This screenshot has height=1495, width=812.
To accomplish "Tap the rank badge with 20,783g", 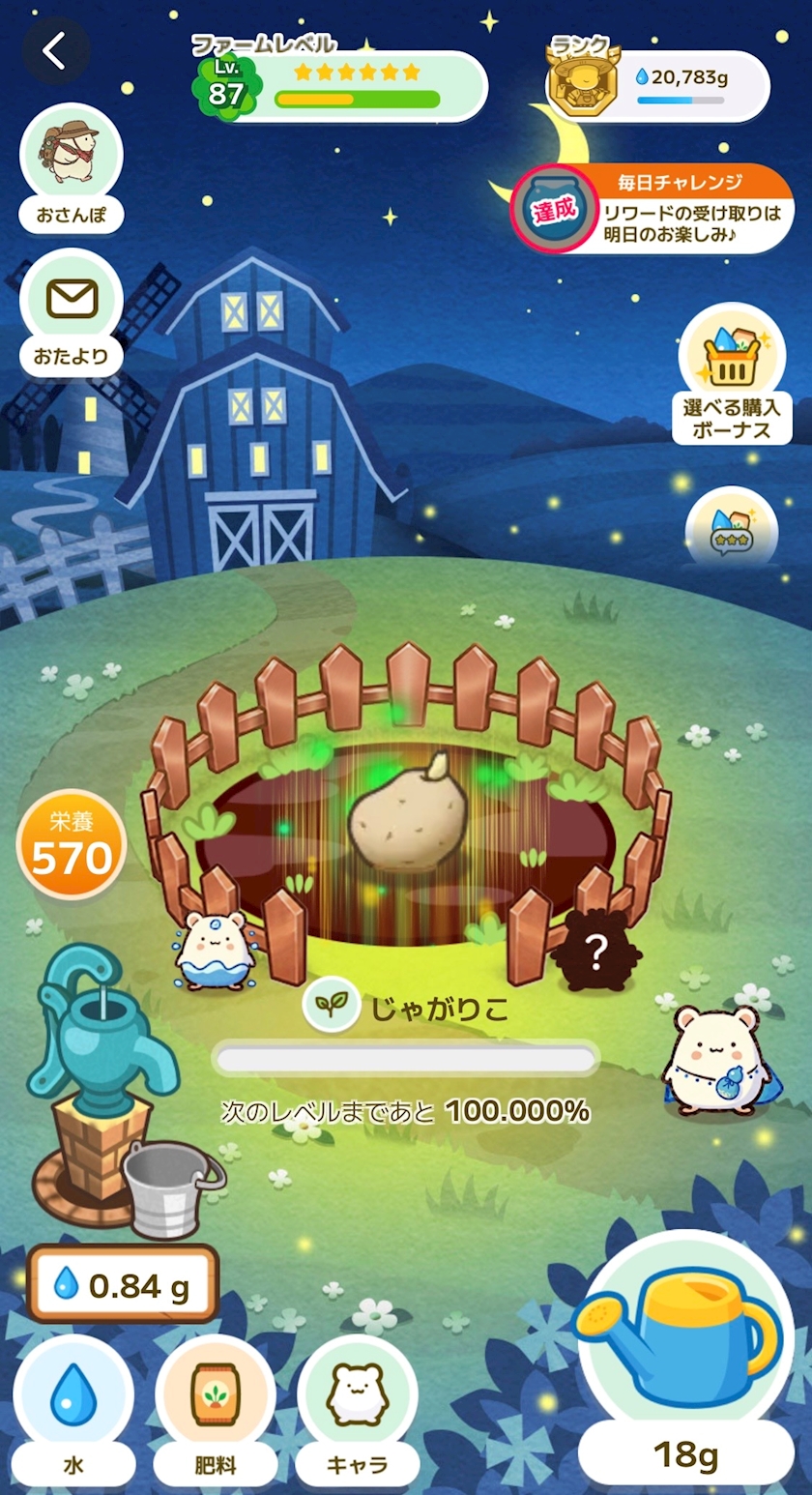I will coord(658,83).
